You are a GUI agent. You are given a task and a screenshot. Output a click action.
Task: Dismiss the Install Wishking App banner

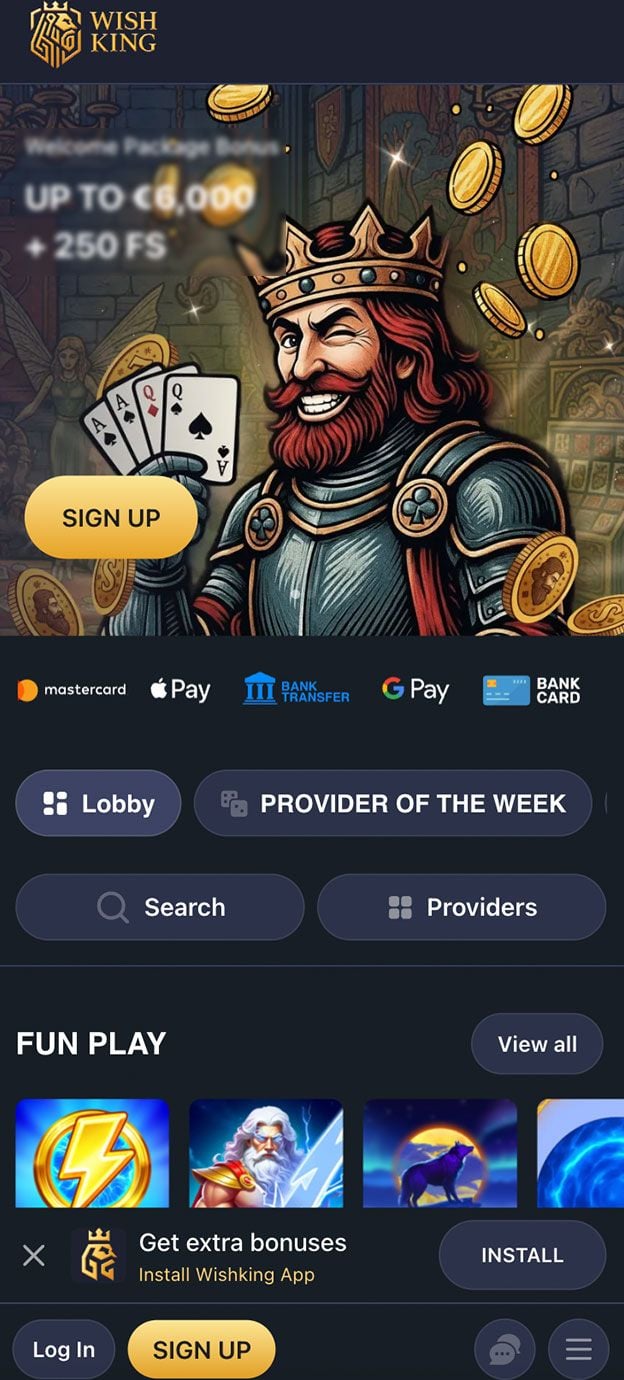click(x=34, y=1255)
